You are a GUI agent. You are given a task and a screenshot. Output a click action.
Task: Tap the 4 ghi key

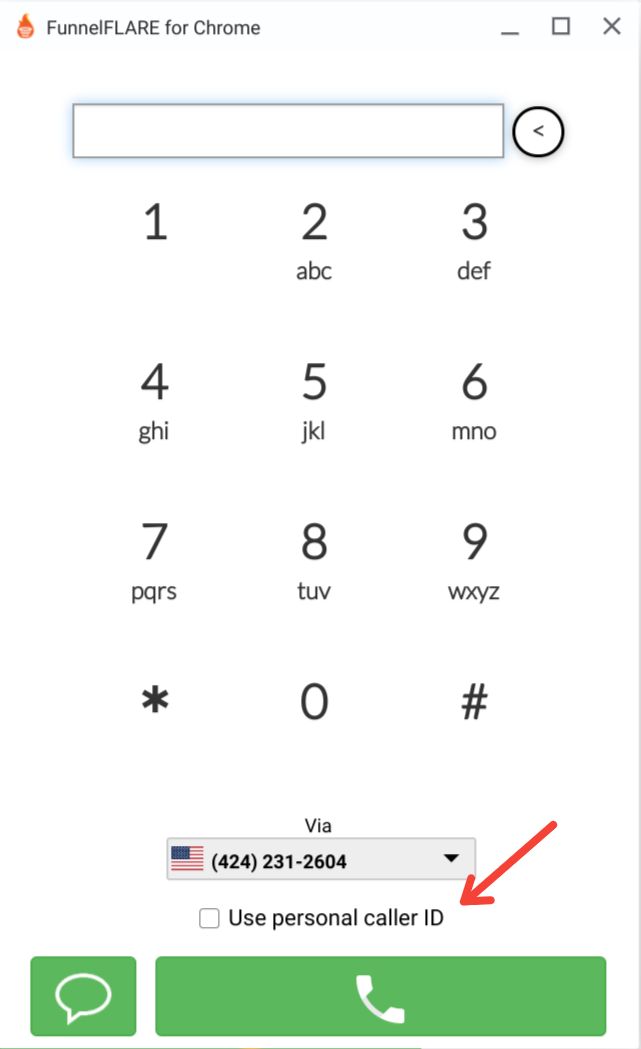(x=155, y=401)
